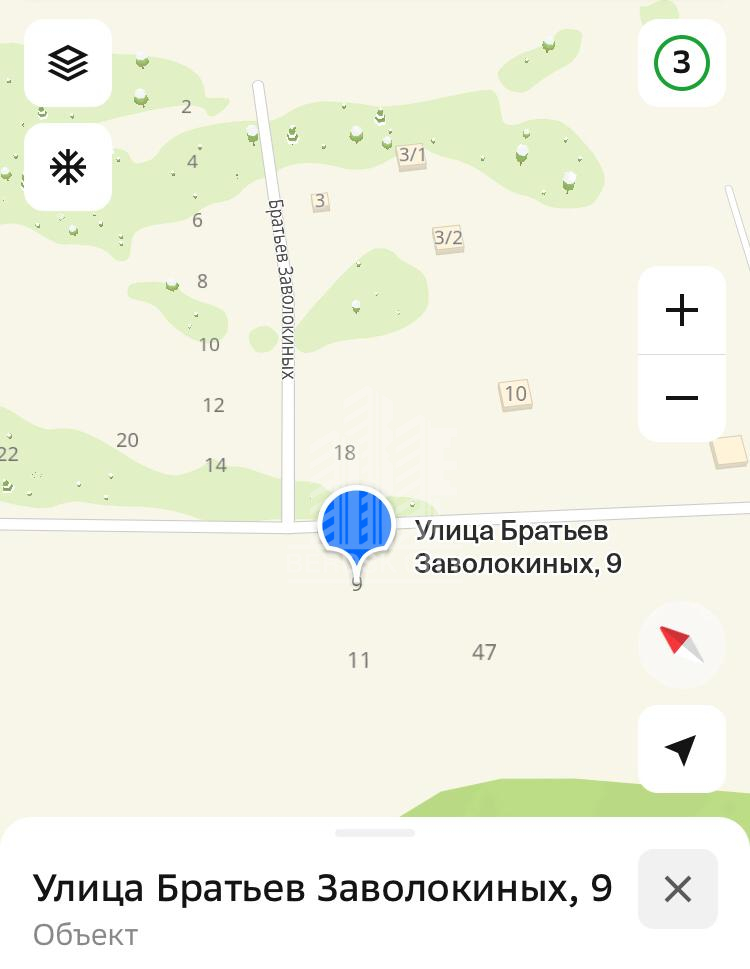The height and width of the screenshot is (969, 750).
Task: Open the traffic level indicator
Action: (681, 63)
